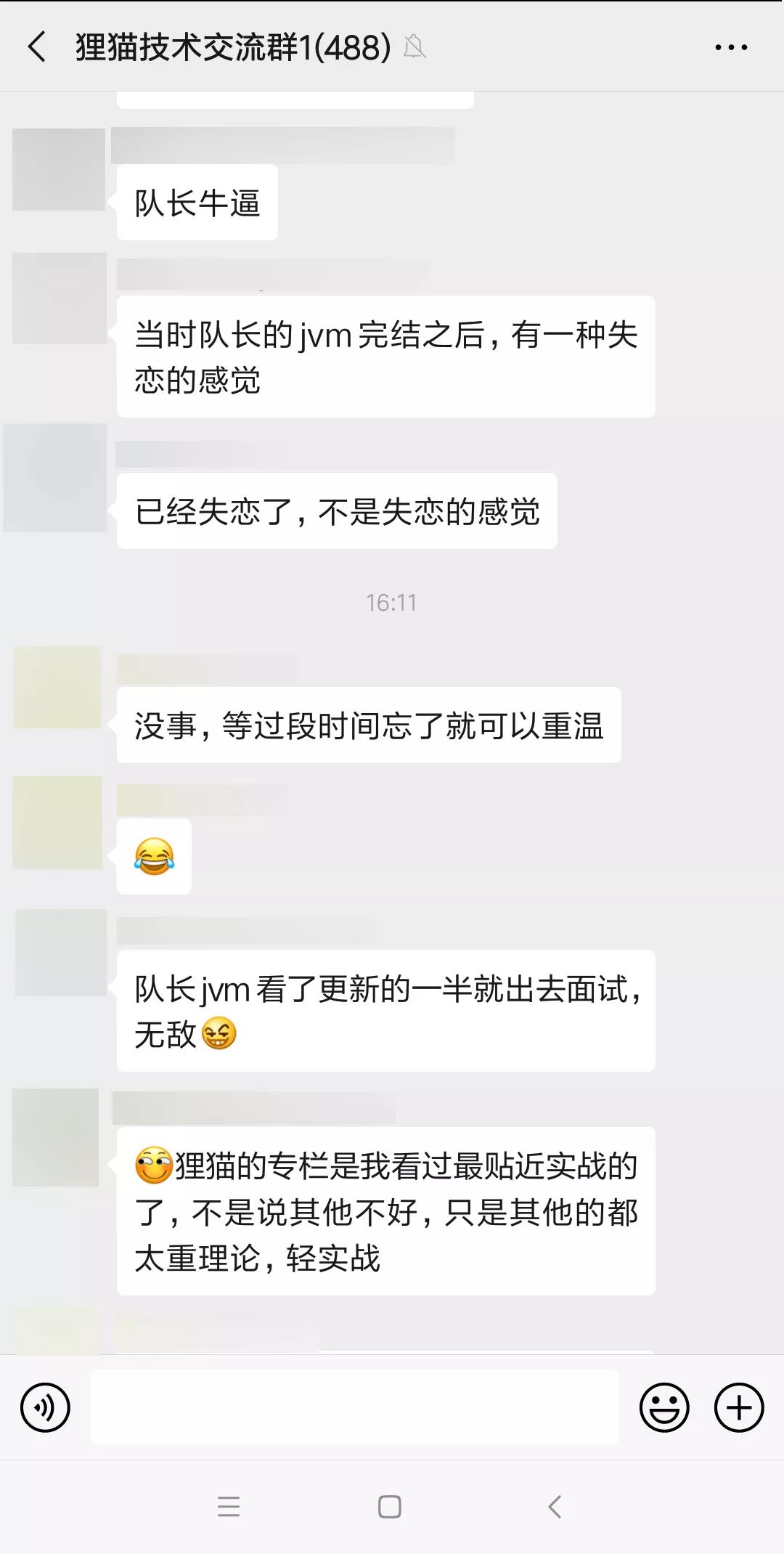This screenshot has height=1554, width=784.
Task: Switch to voice message input
Action: 45,1407
